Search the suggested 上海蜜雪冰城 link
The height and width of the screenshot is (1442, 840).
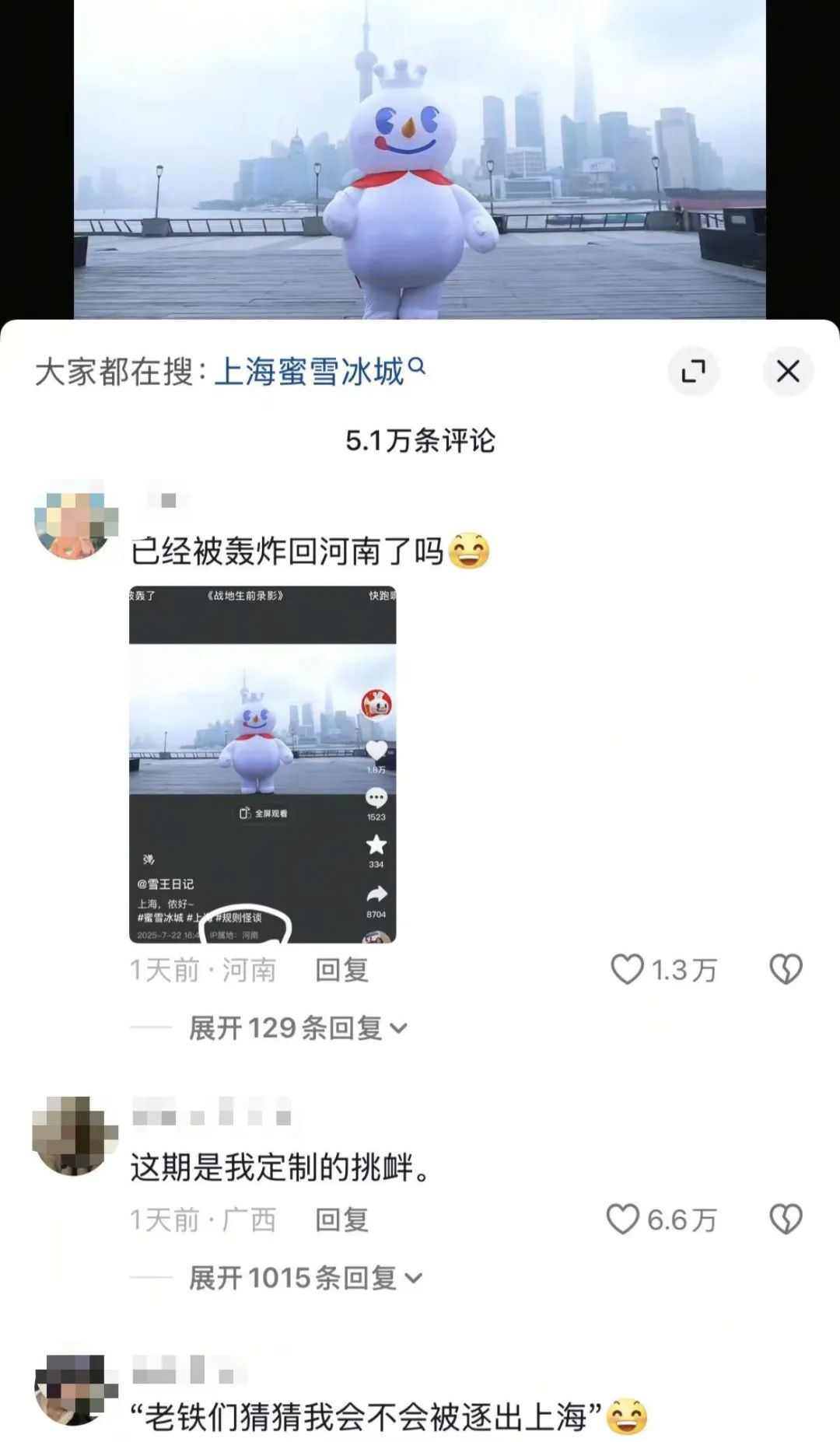point(319,371)
